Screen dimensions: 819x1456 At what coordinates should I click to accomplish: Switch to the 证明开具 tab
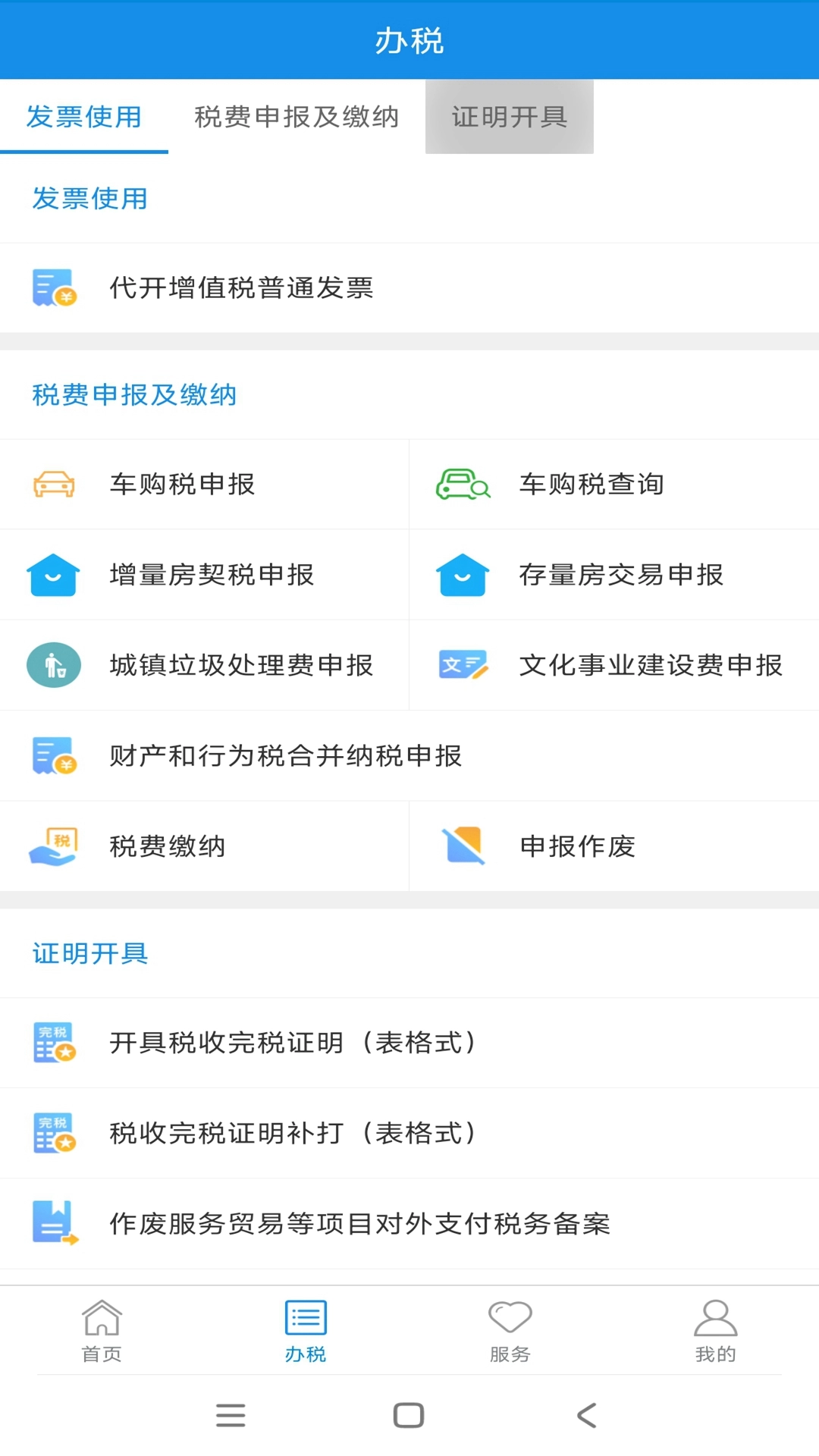(x=509, y=118)
